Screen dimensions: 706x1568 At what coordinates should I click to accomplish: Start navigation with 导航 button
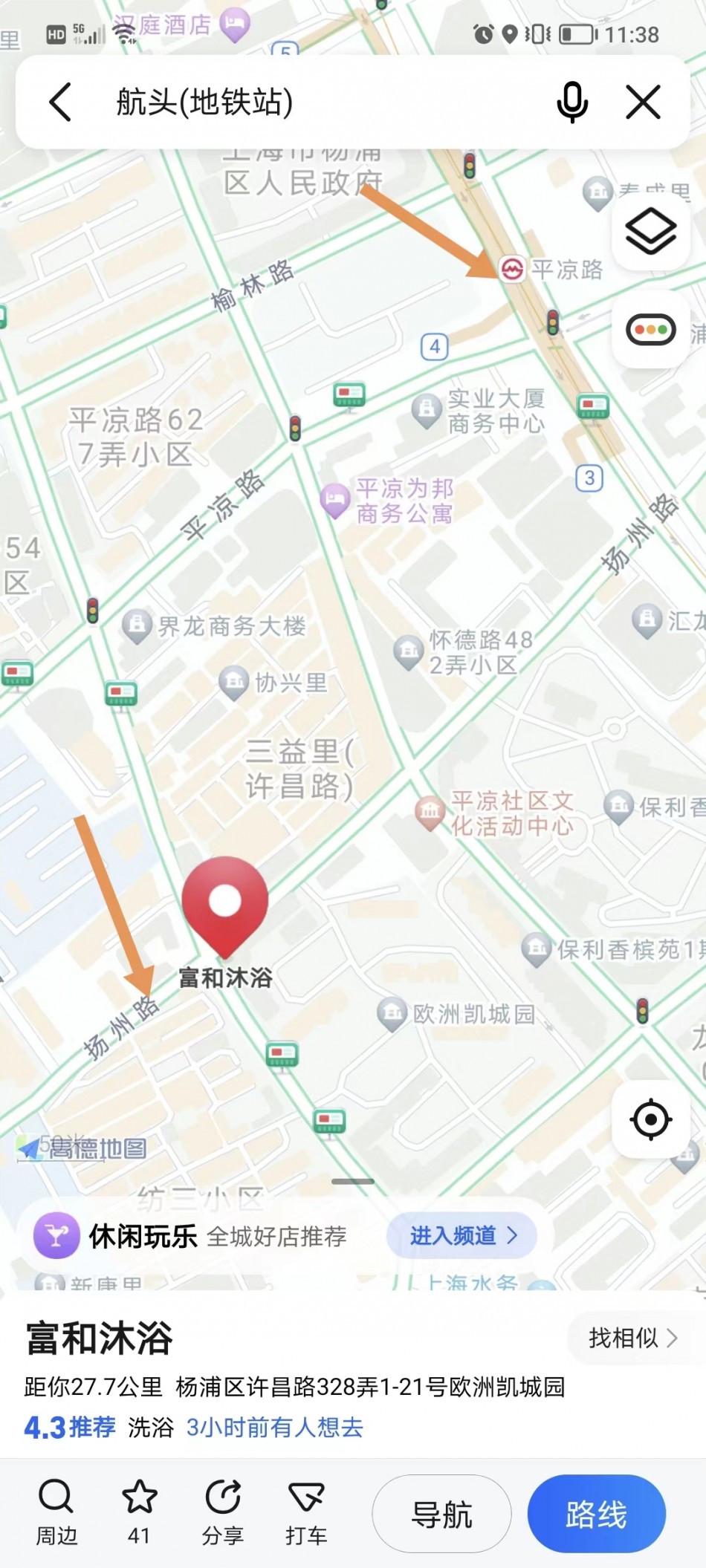click(x=441, y=1514)
